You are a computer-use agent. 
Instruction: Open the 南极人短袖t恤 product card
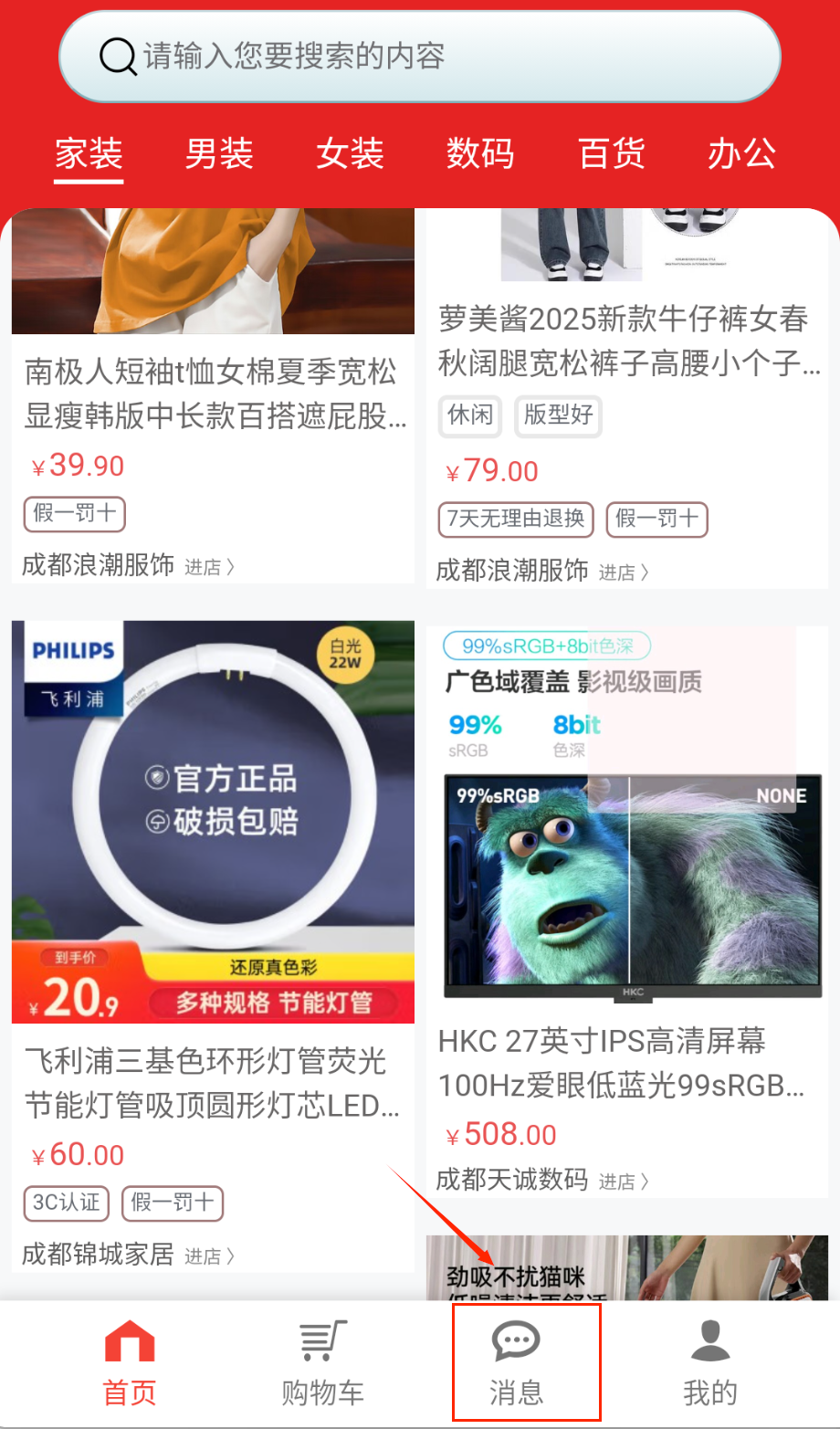point(214,394)
